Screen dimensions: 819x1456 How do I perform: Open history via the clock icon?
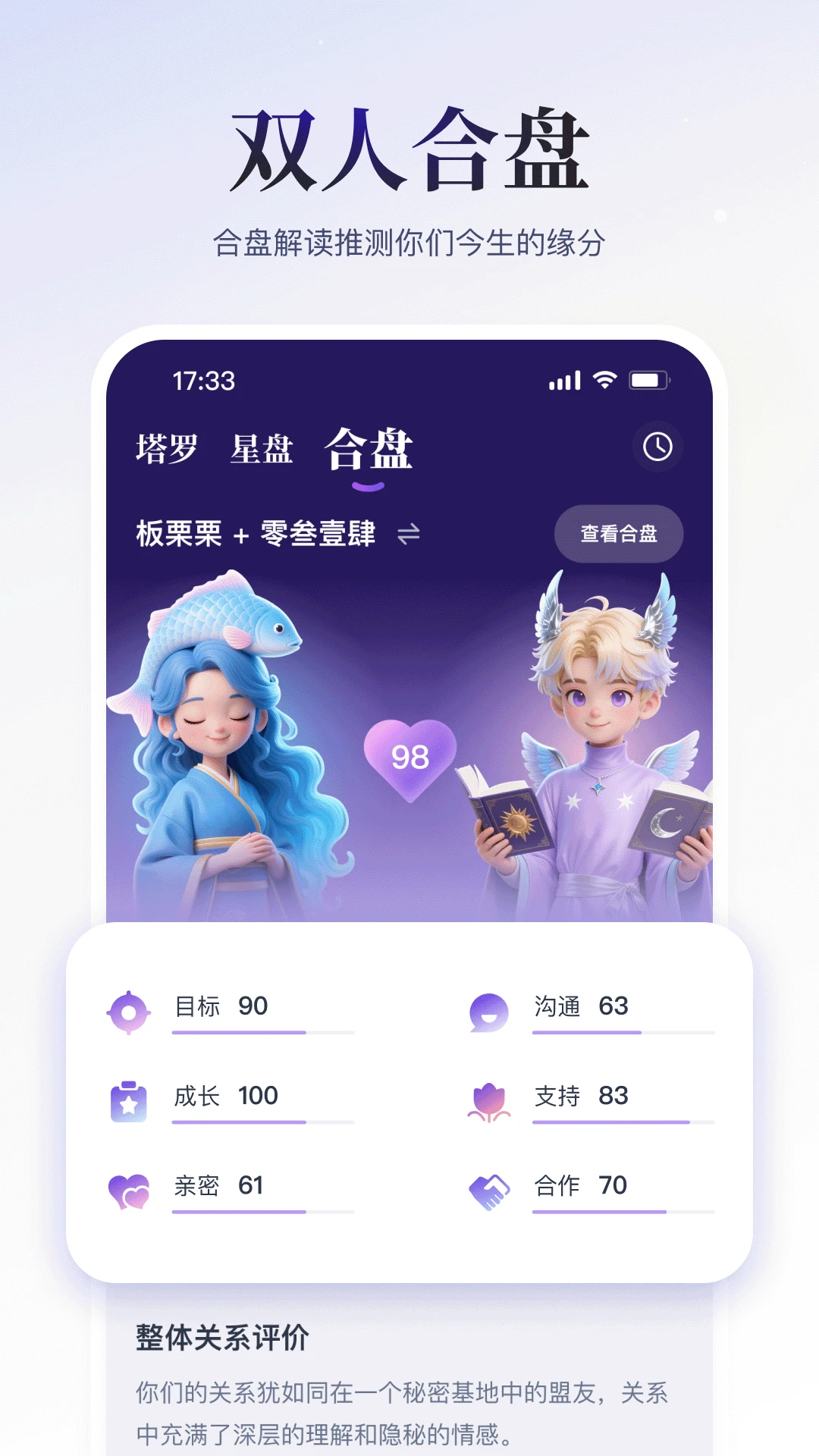[x=657, y=447]
